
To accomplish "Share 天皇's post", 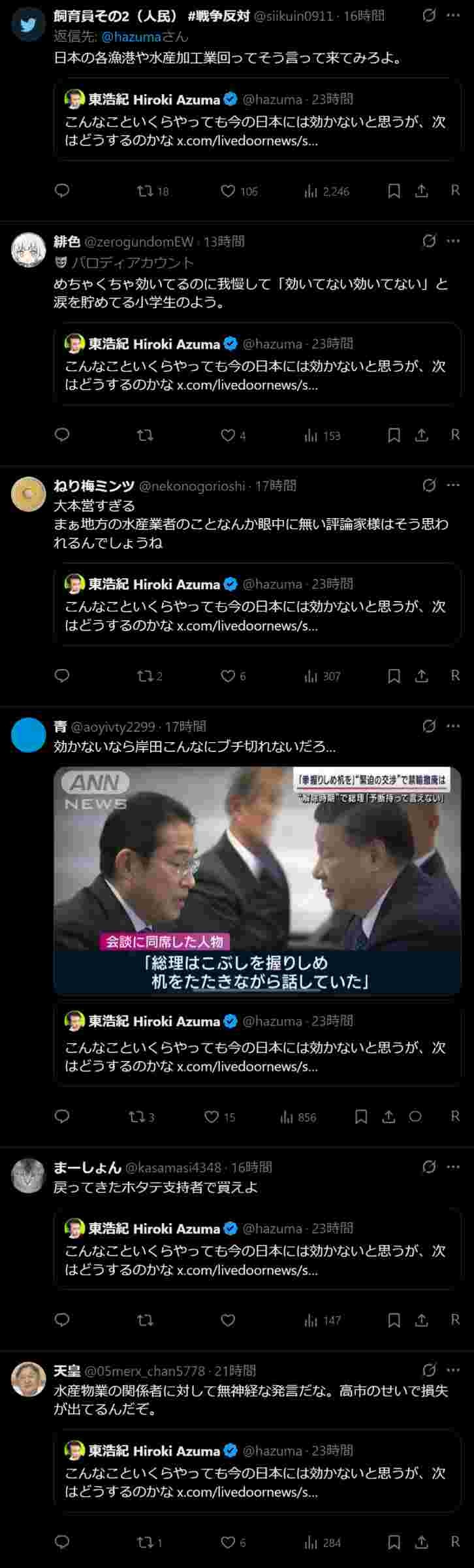I will [x=422, y=1542].
